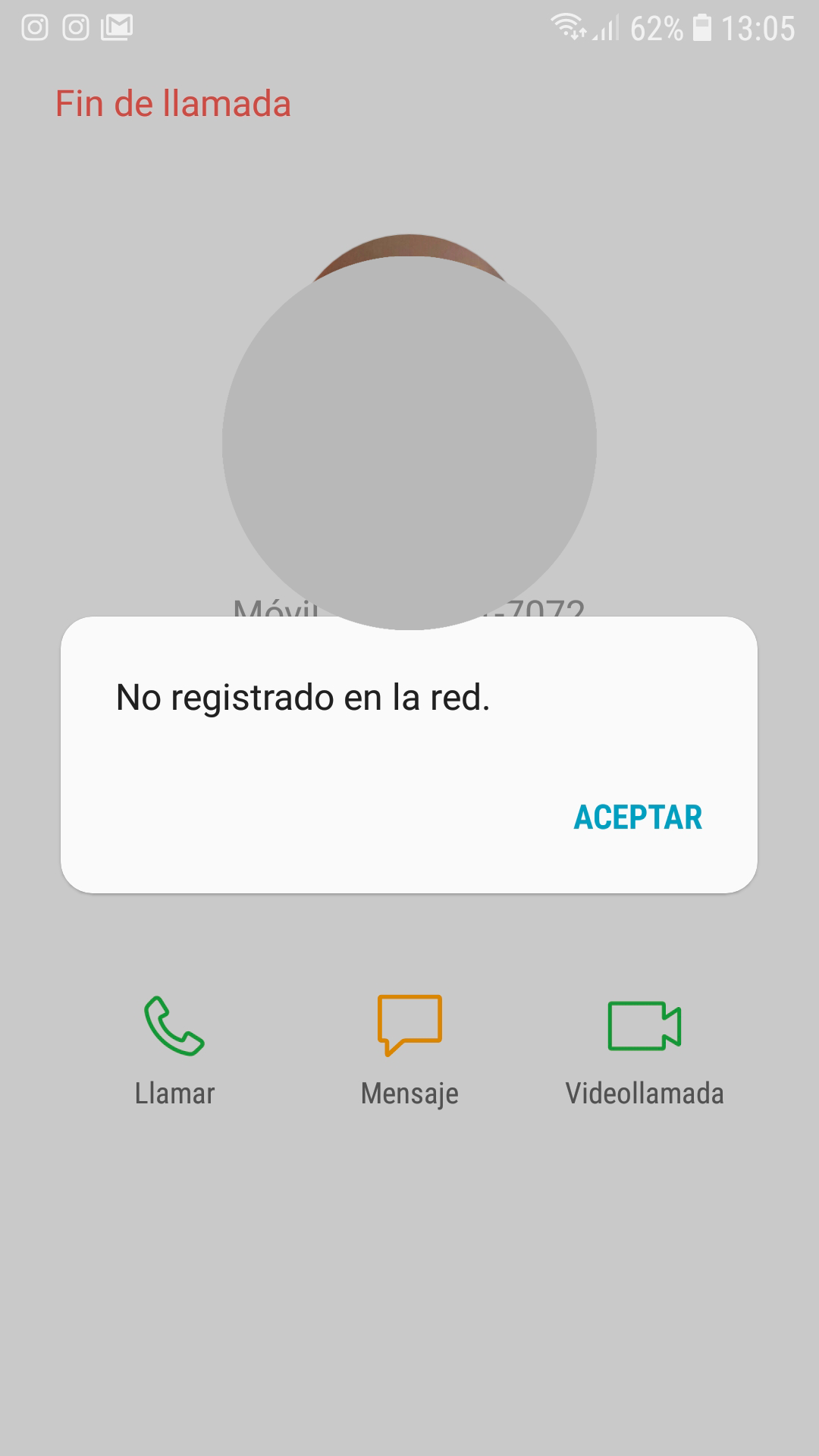Start a Videollamada
Viewport: 819px width, 1456px height.
pos(645,1050)
